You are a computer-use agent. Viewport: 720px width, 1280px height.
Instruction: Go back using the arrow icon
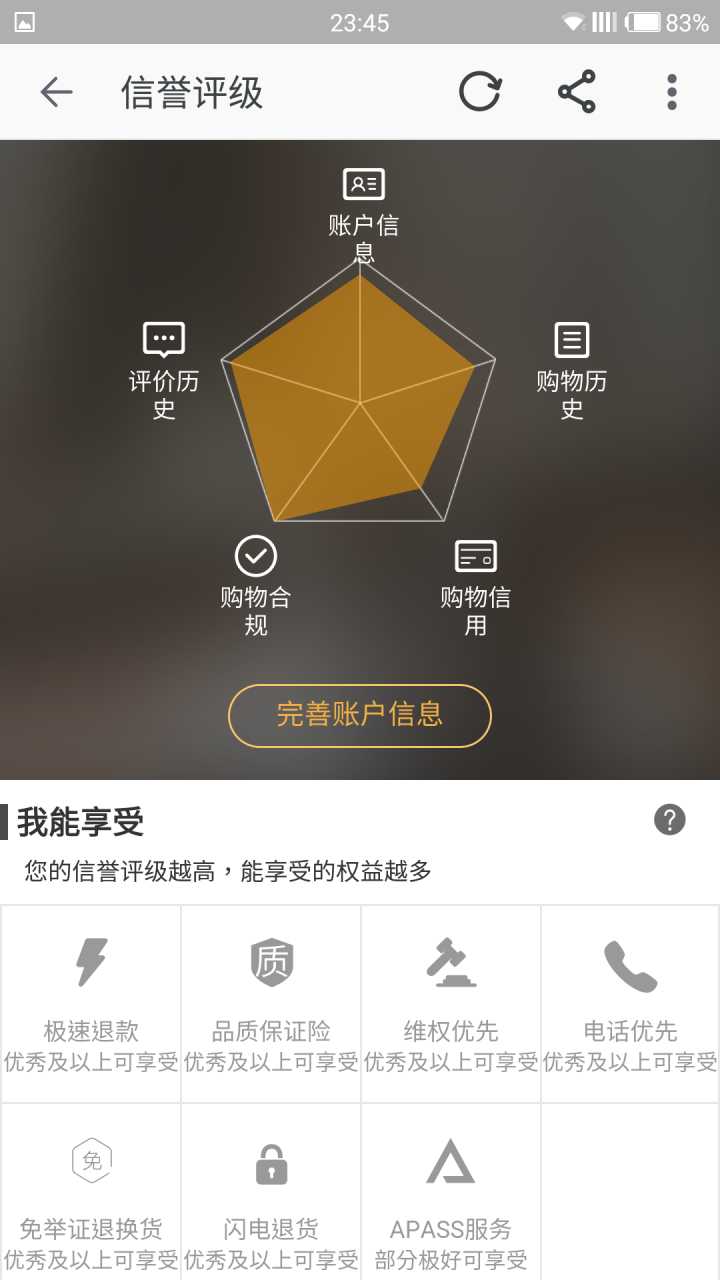point(56,92)
